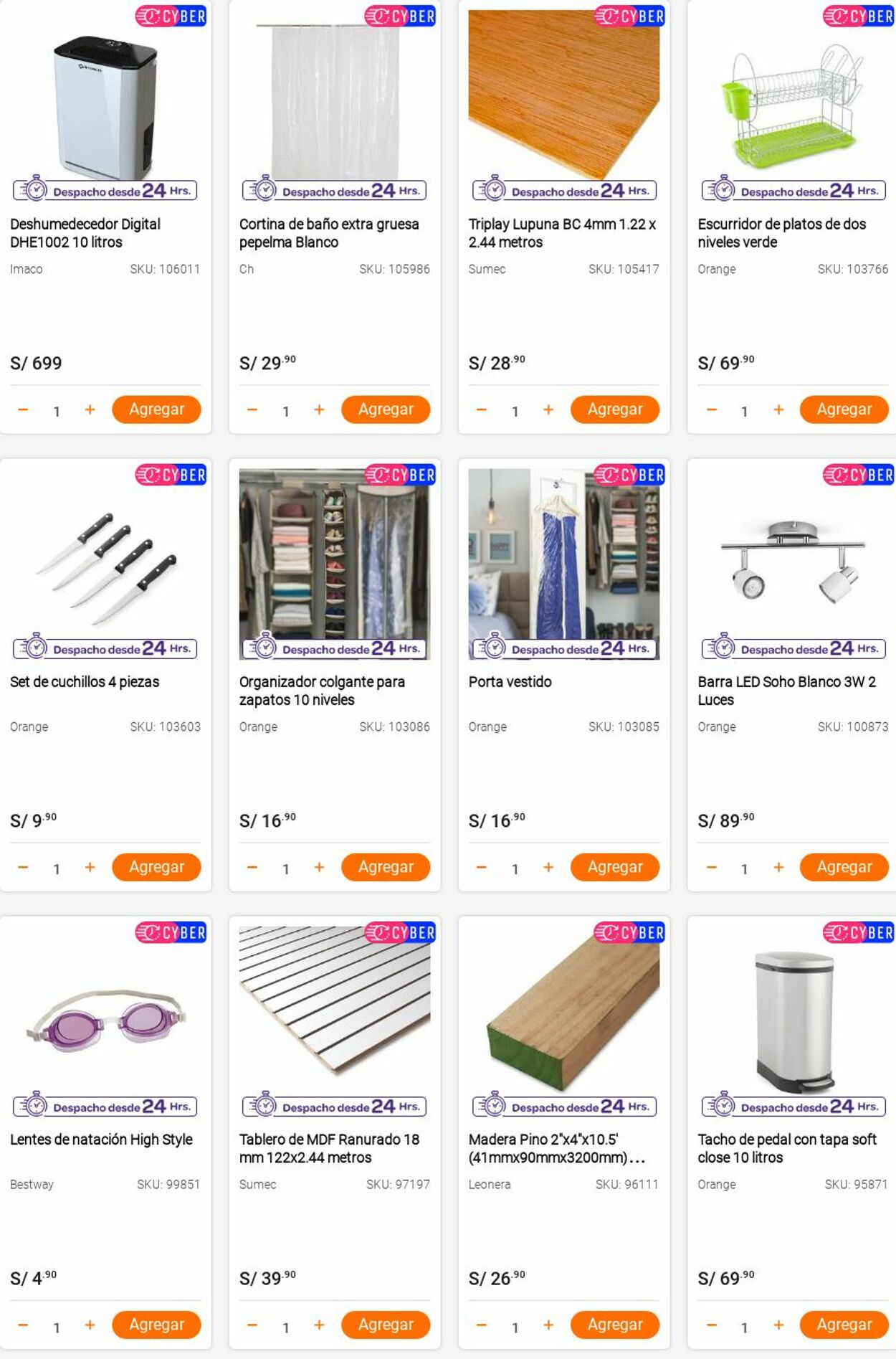Open Tablero de MDF Ranurado 18 mm

[329, 1147]
